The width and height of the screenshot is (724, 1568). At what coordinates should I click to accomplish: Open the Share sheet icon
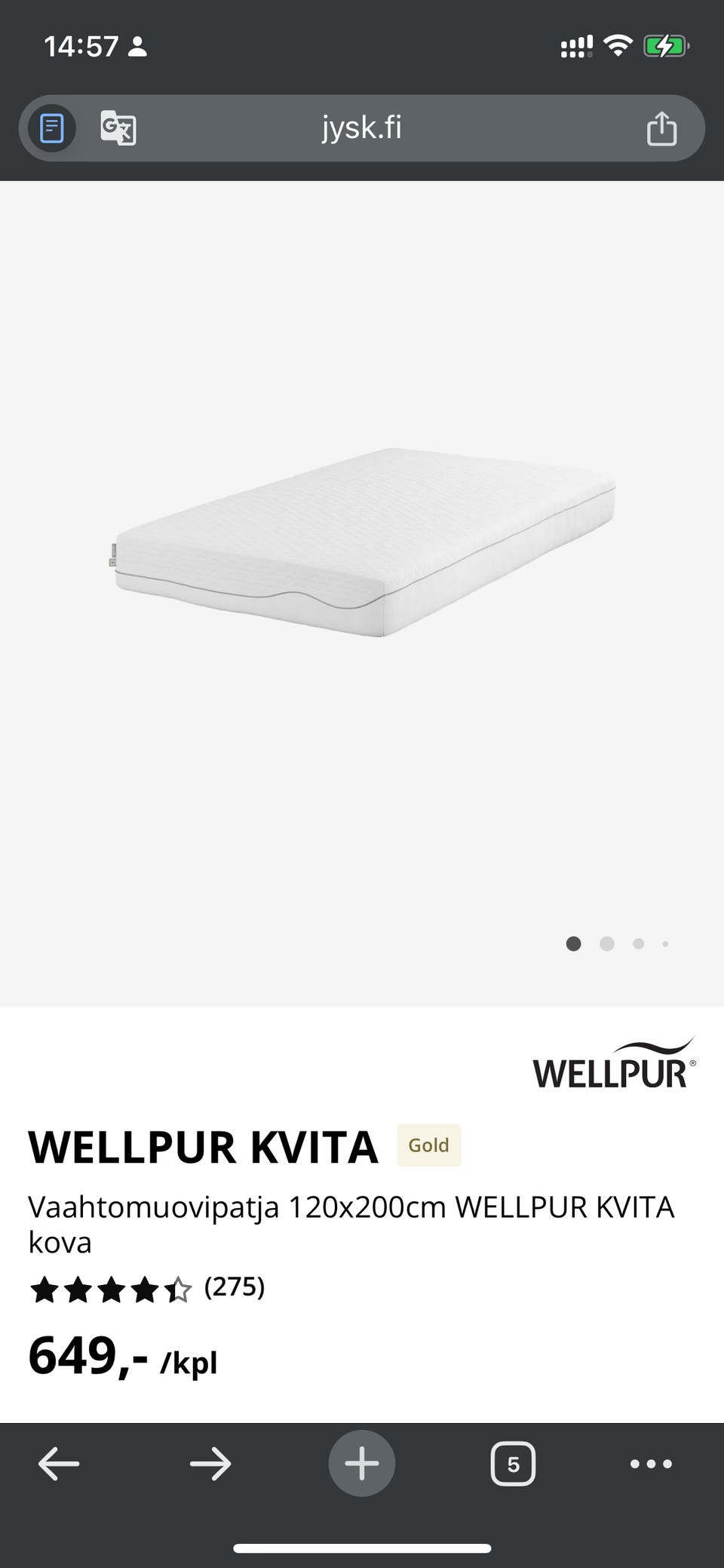click(x=662, y=128)
